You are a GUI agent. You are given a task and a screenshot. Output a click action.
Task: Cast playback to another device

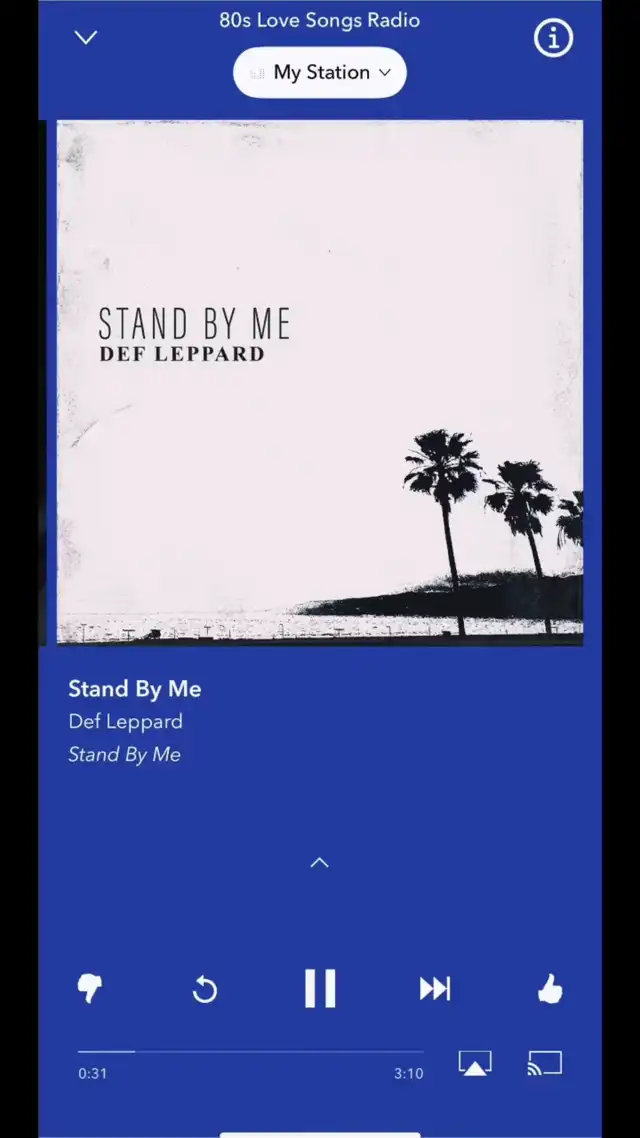[x=545, y=1063]
